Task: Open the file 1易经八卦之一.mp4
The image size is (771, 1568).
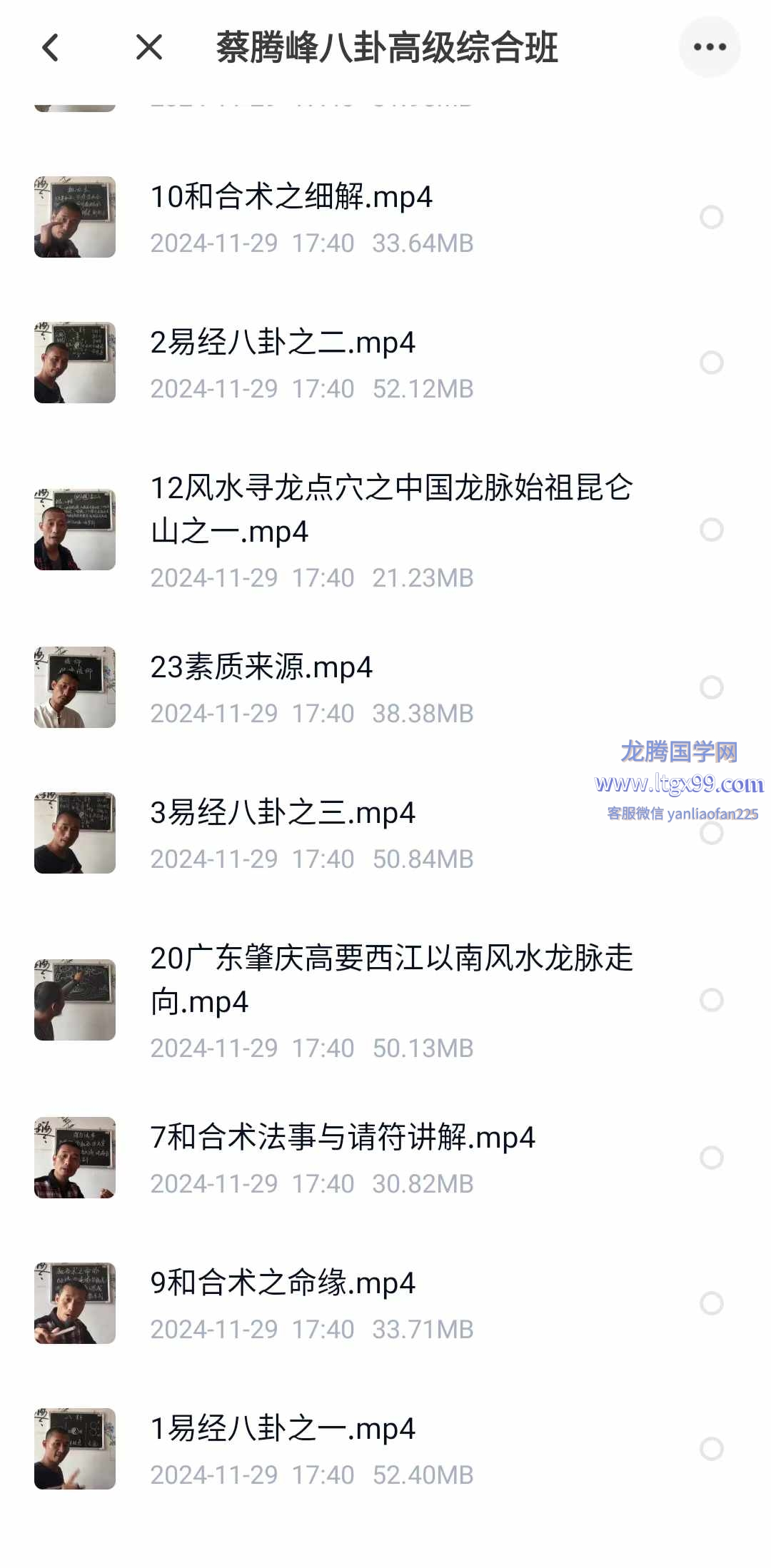Action: [283, 1429]
